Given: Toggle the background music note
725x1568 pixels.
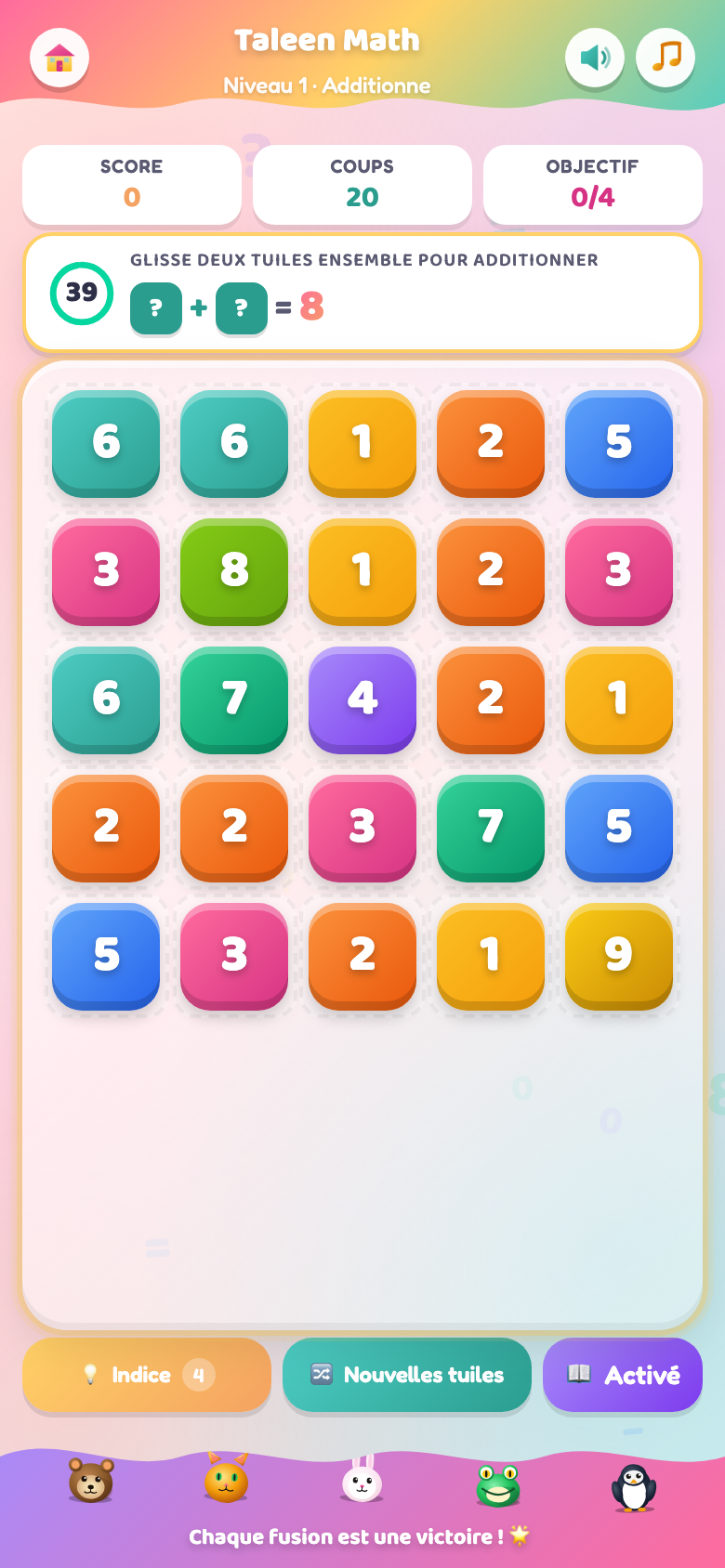Looking at the screenshot, I should 666,58.
